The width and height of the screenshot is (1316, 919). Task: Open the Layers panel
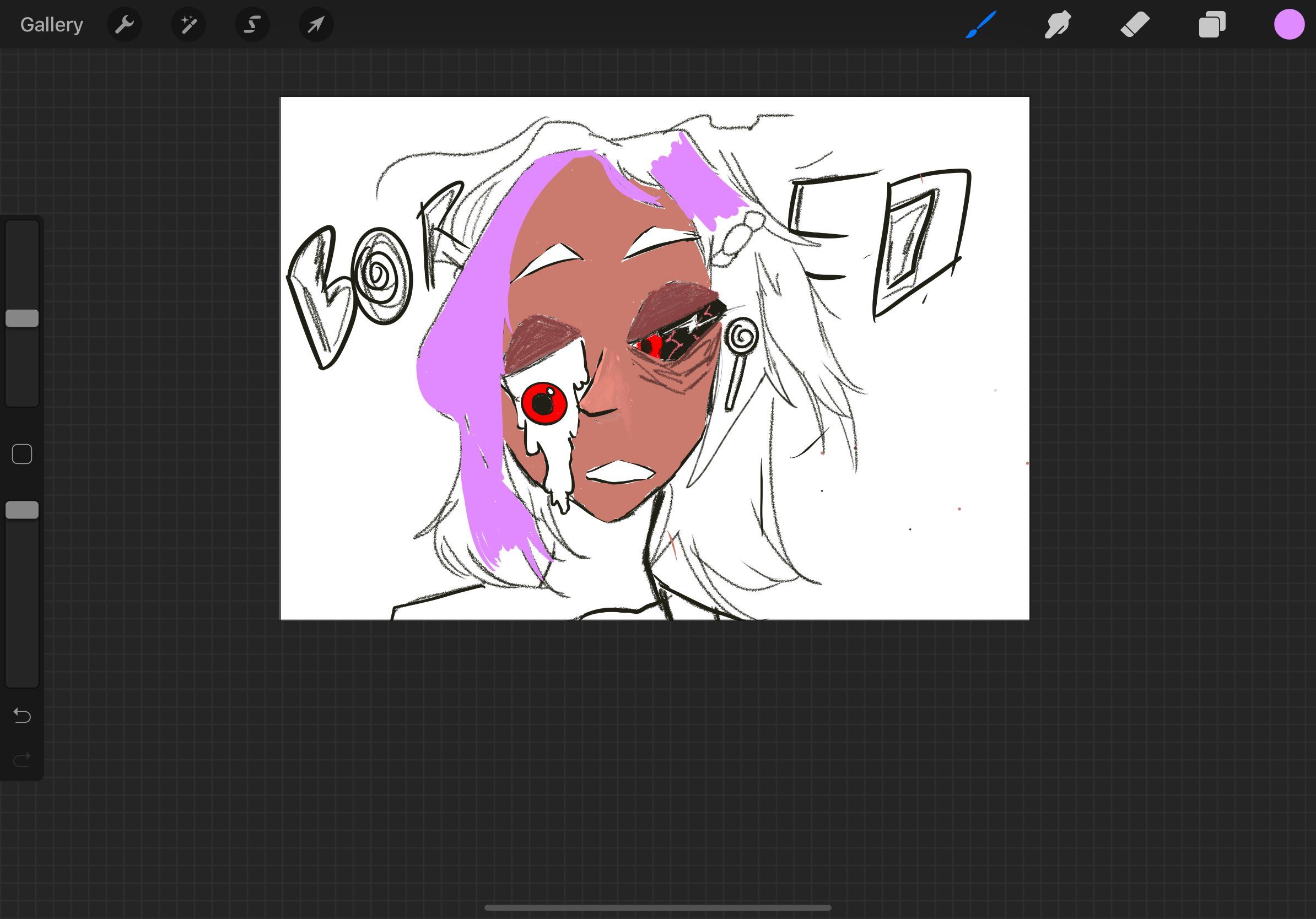pos(1212,25)
